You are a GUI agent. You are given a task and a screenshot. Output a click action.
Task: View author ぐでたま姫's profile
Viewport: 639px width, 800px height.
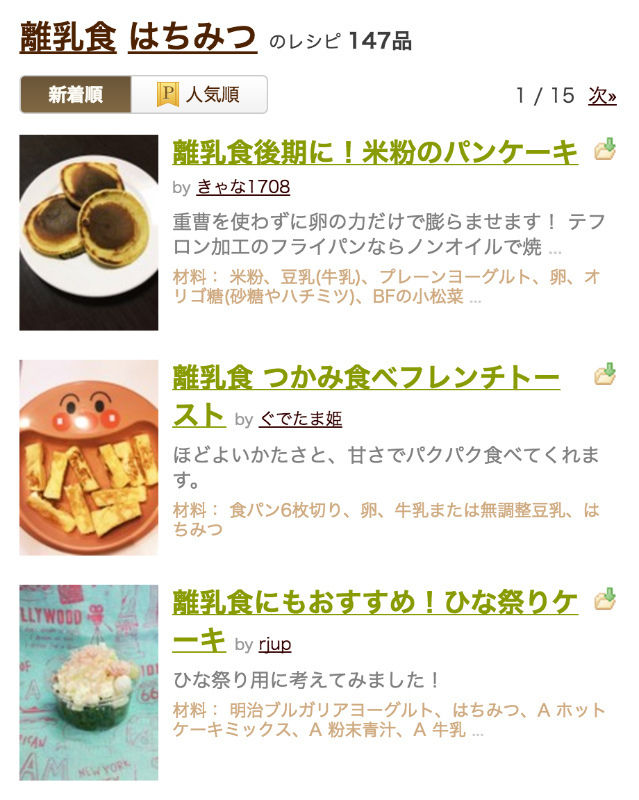click(300, 419)
